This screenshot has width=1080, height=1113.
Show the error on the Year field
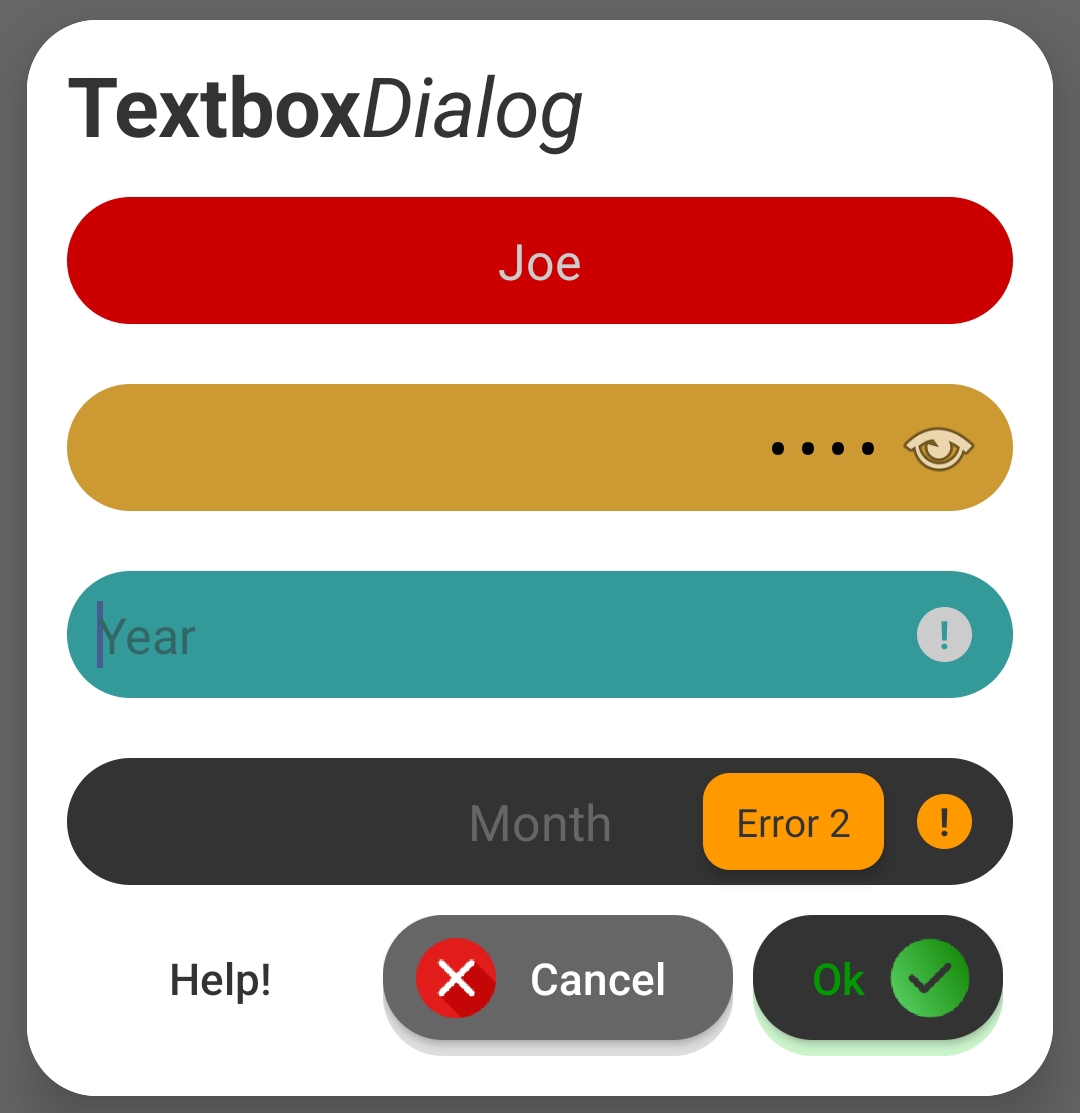pyautogui.click(x=944, y=634)
